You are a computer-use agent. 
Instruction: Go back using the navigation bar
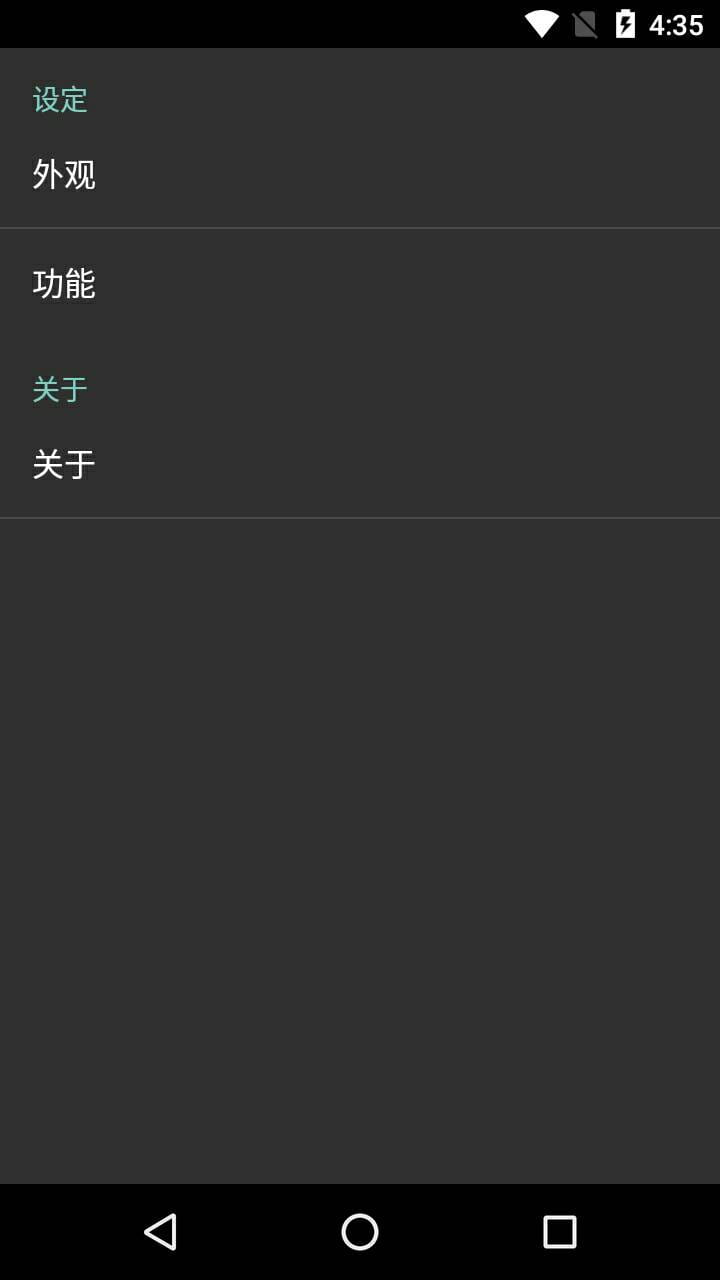coord(160,1232)
